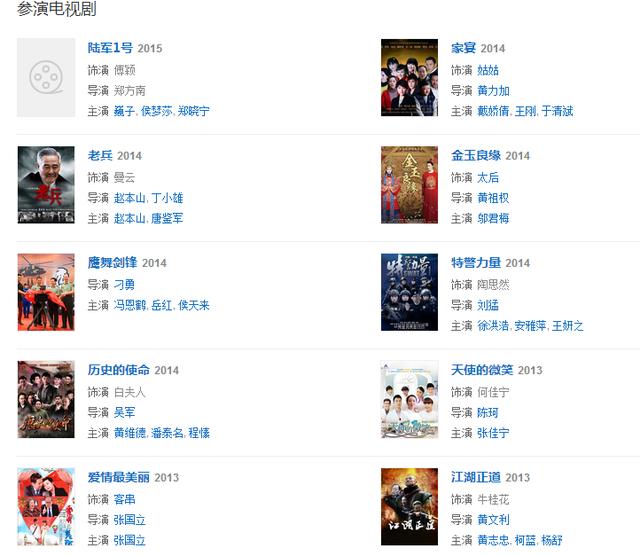
Task: Tap the 老兵 poster thumbnail
Action: (46, 185)
